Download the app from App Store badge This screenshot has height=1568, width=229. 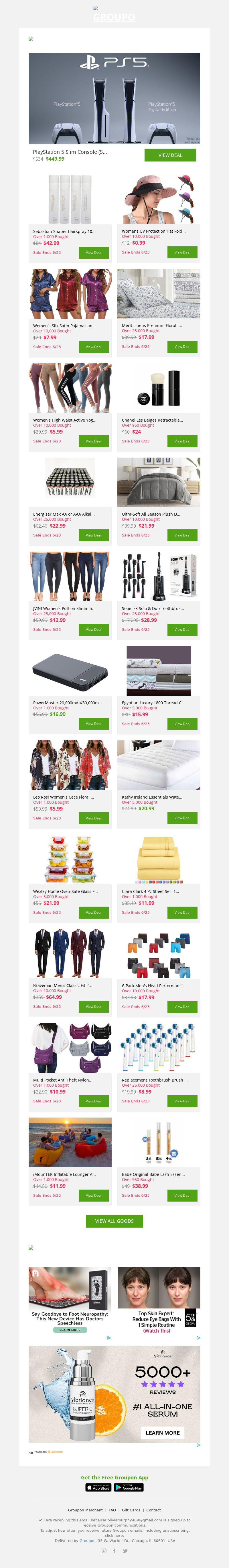click(x=98, y=1487)
